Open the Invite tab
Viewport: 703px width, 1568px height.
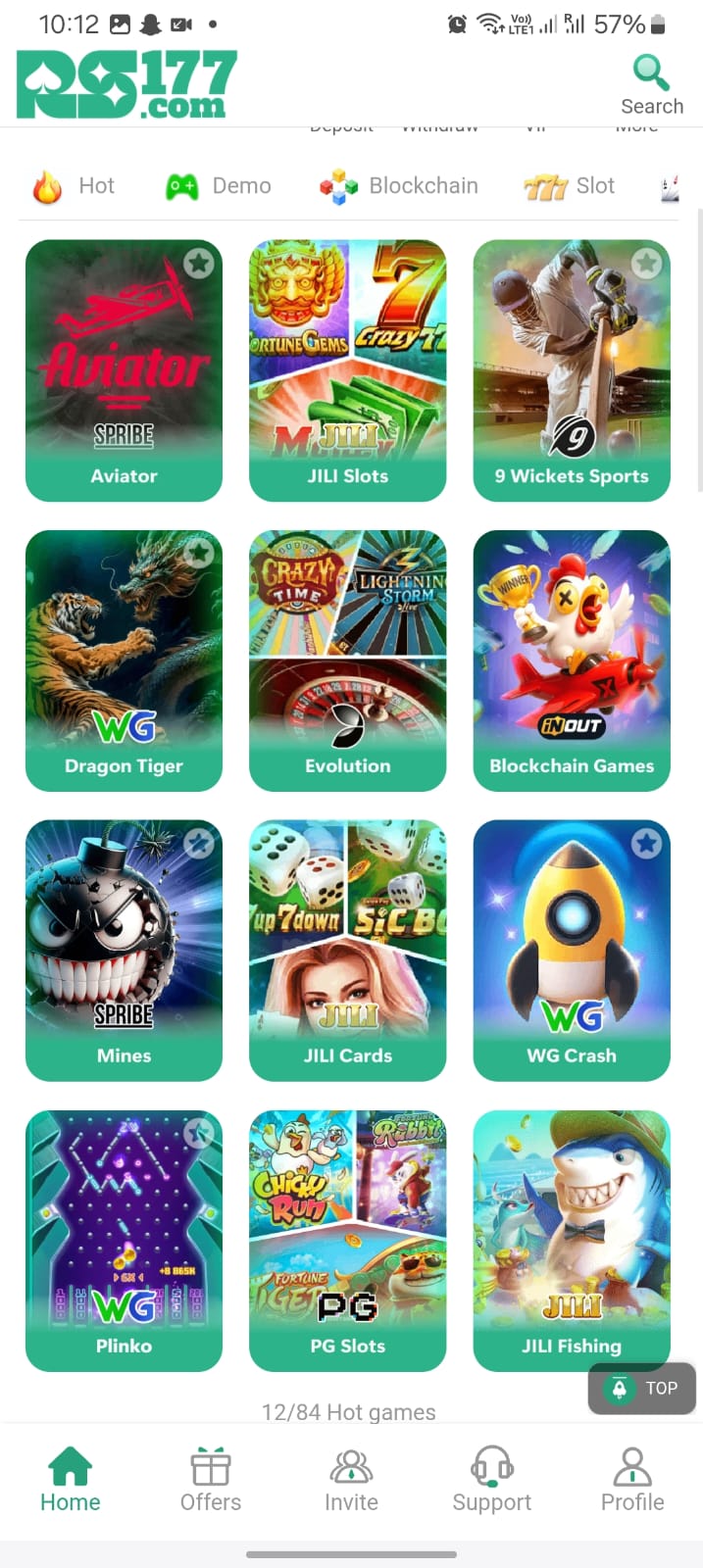pyautogui.click(x=351, y=1480)
